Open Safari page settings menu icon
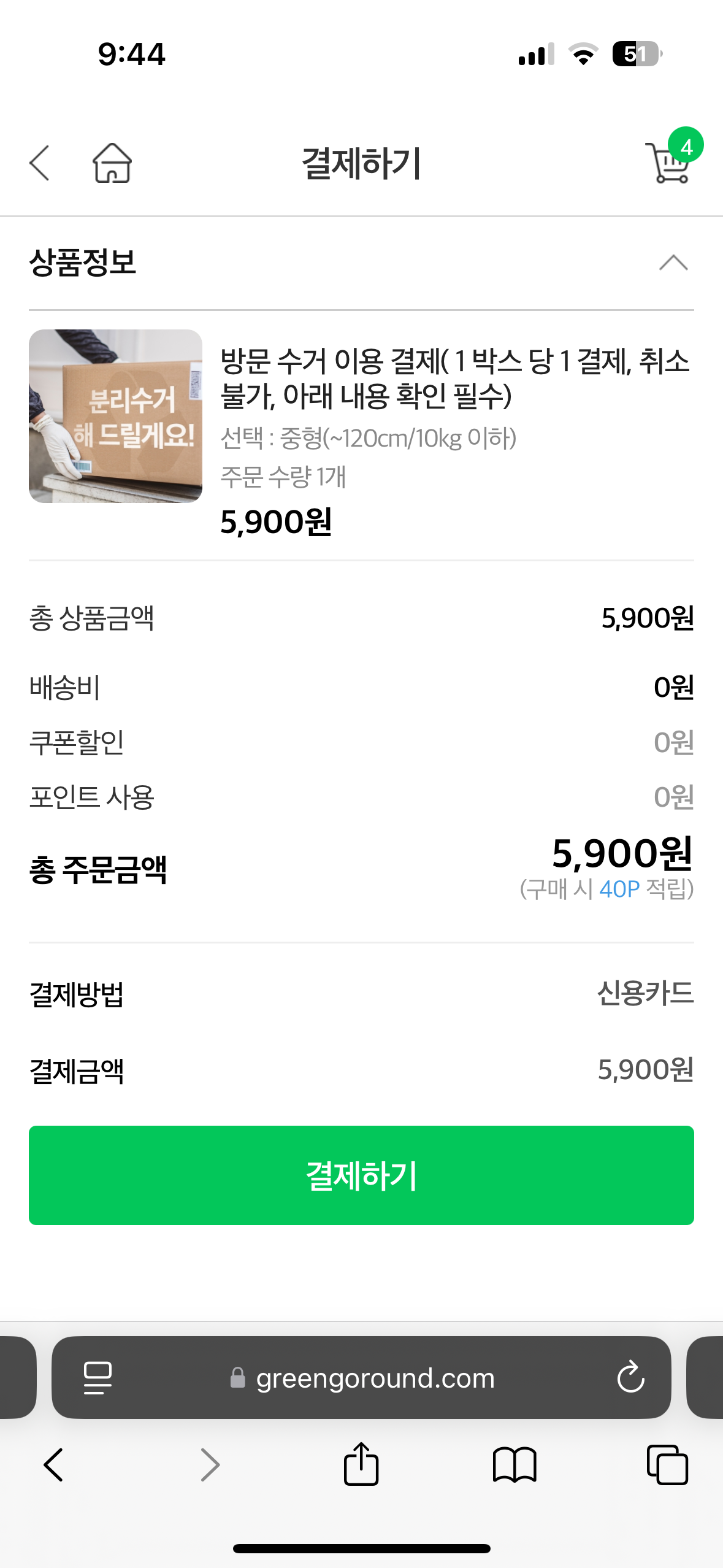The image size is (723, 1568). (98, 1378)
